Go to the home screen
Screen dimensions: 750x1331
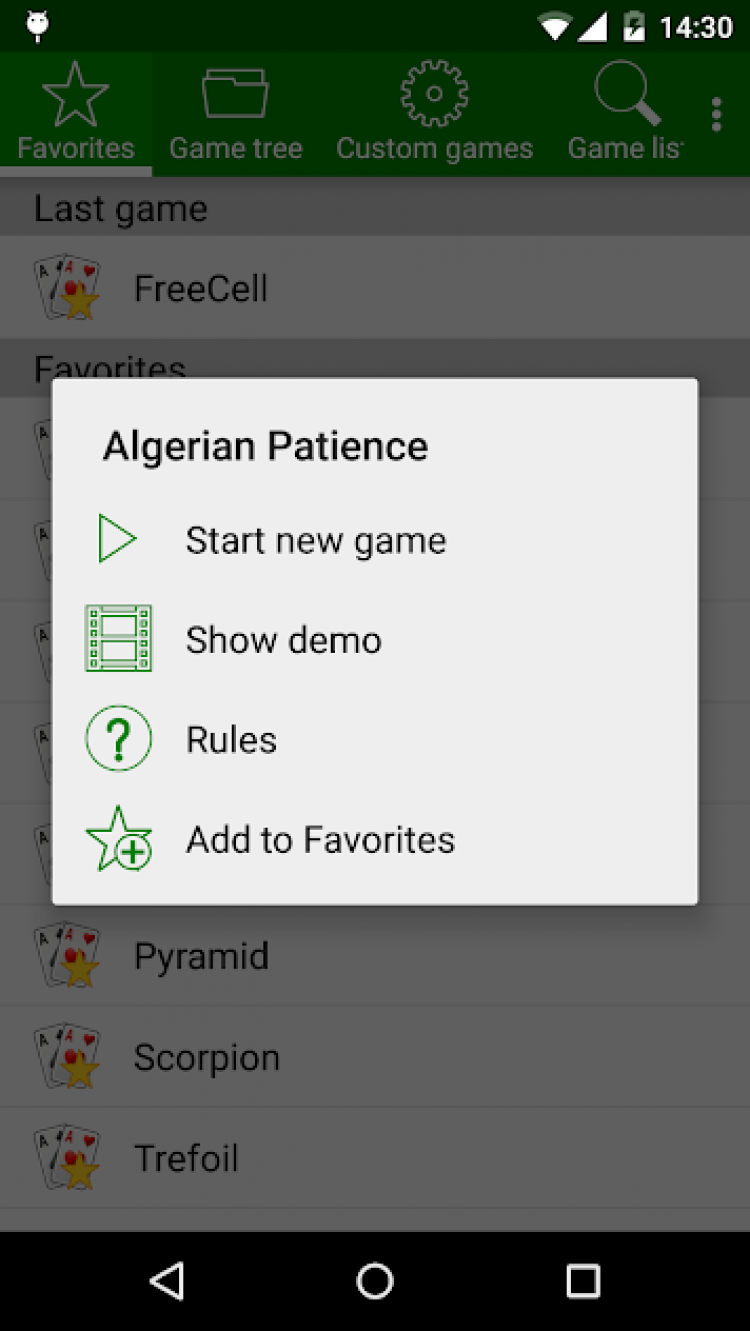pyautogui.click(x=375, y=1281)
